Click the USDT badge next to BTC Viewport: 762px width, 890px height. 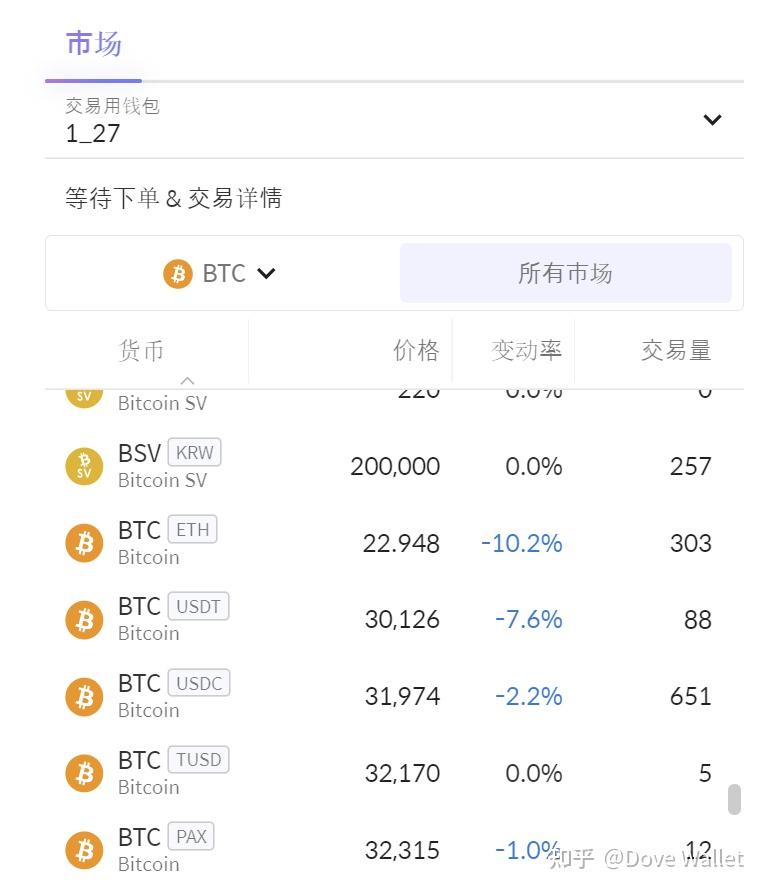pyautogui.click(x=198, y=606)
